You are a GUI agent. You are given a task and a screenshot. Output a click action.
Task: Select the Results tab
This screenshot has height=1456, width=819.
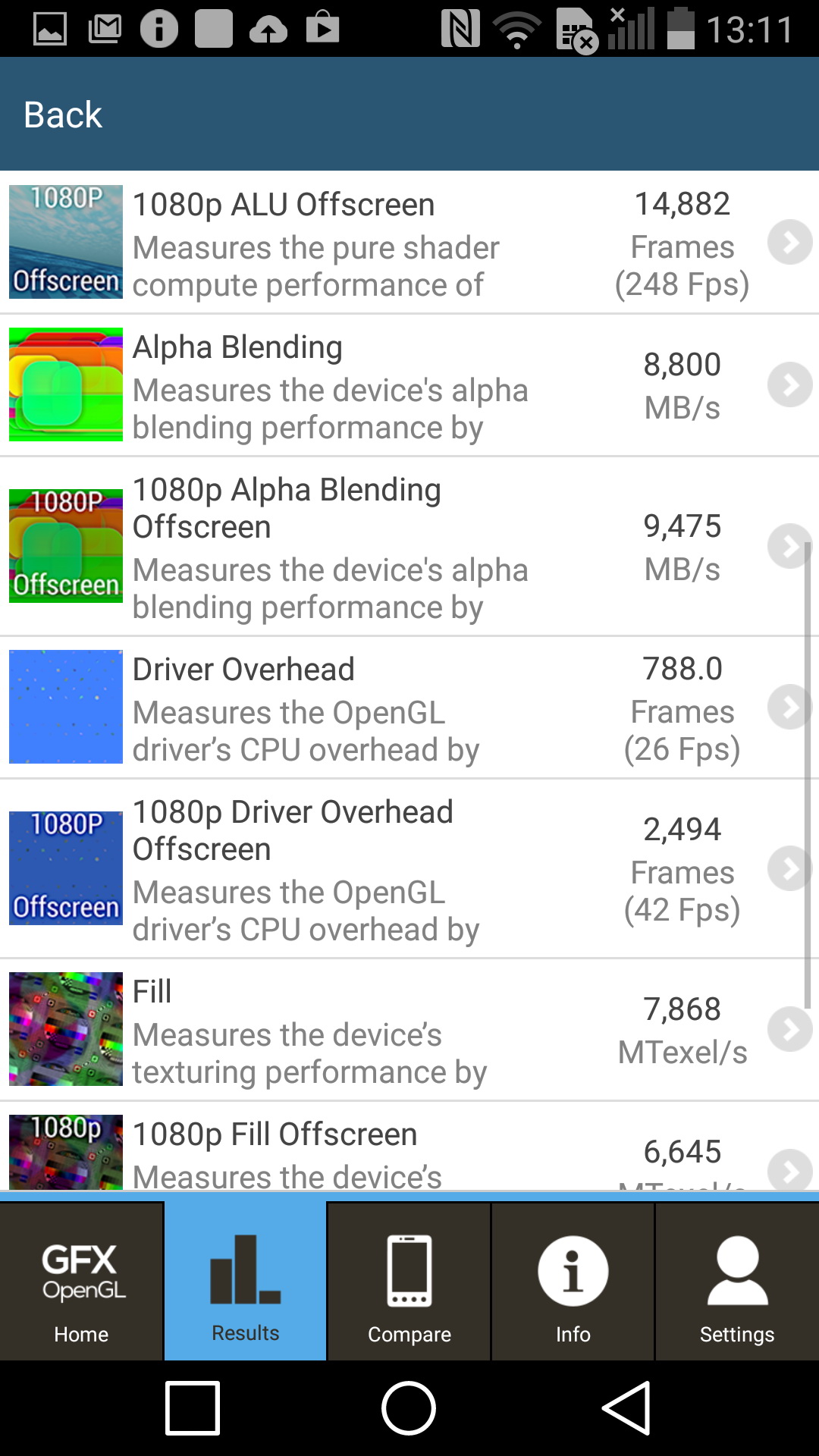point(246,1282)
